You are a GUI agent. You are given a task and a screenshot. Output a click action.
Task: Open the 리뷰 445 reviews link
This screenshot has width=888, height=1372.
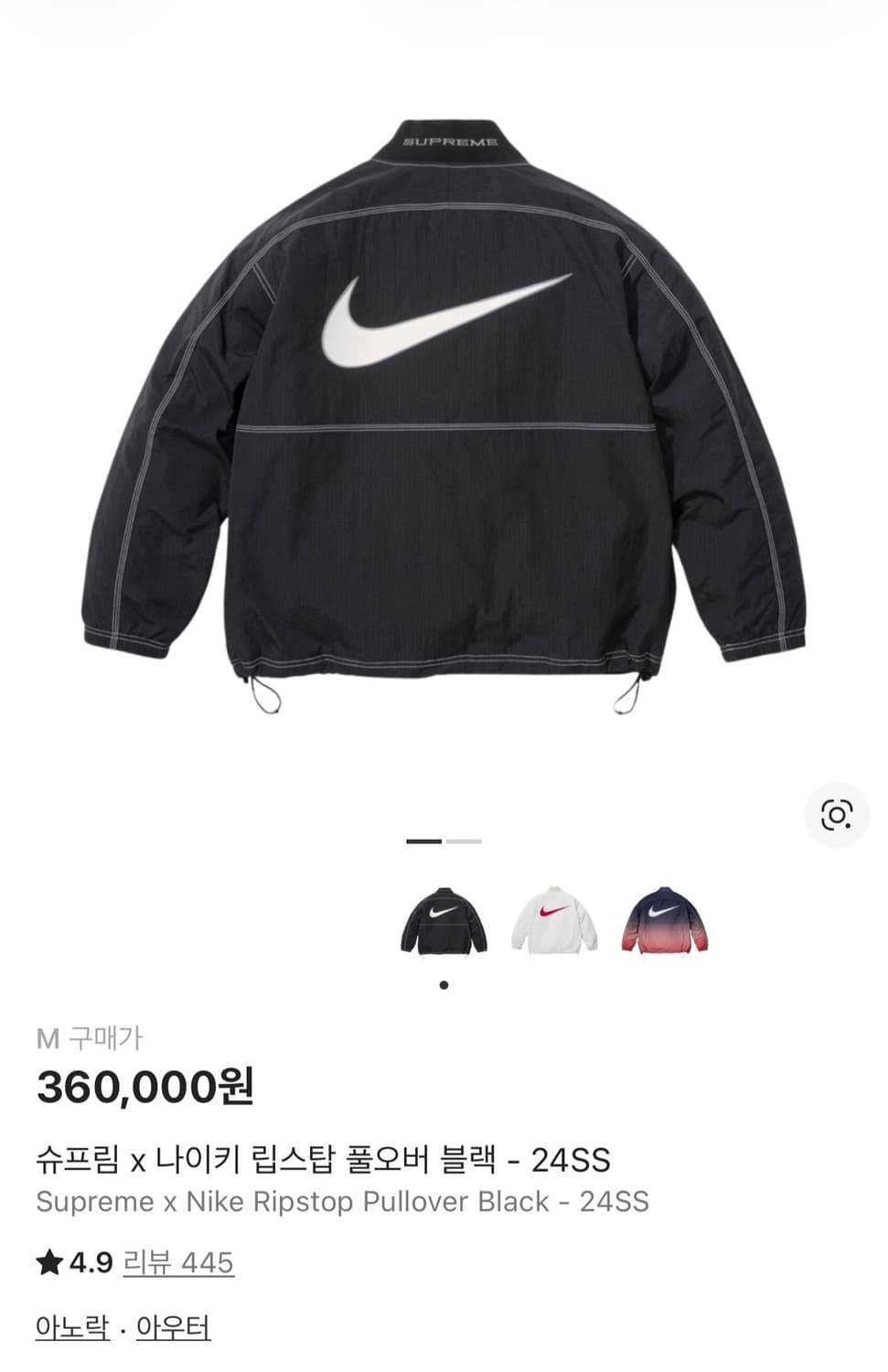[x=178, y=1263]
